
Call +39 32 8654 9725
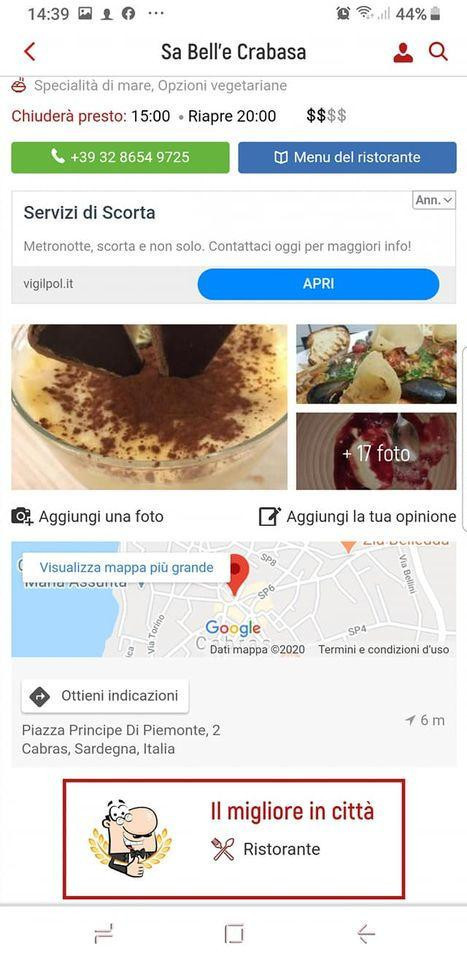click(x=121, y=157)
